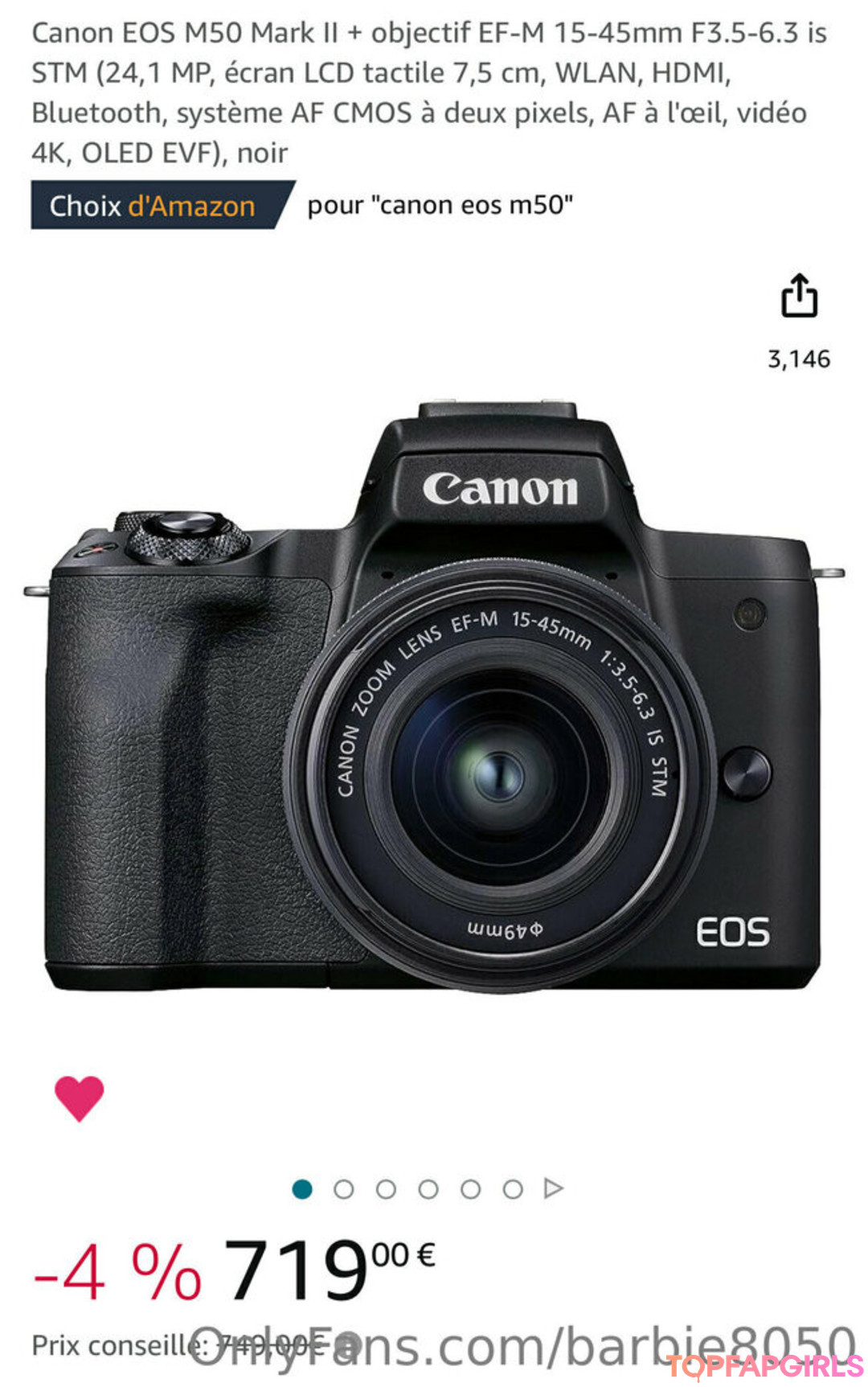The width and height of the screenshot is (868, 1387).
Task: Open the product video play indicator
Action: [x=553, y=1188]
